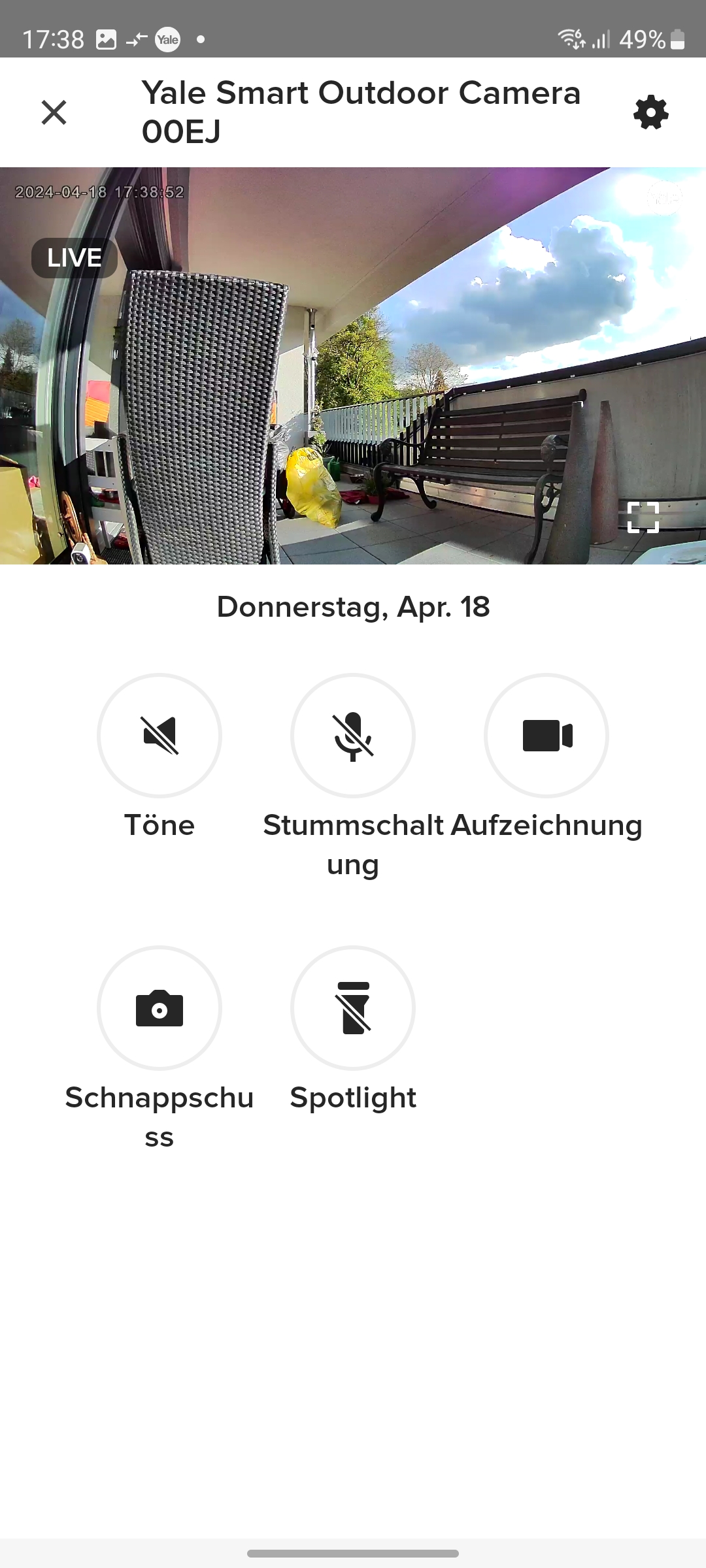Close the Yale camera live view
Viewport: 706px width, 1568px height.
coord(54,112)
